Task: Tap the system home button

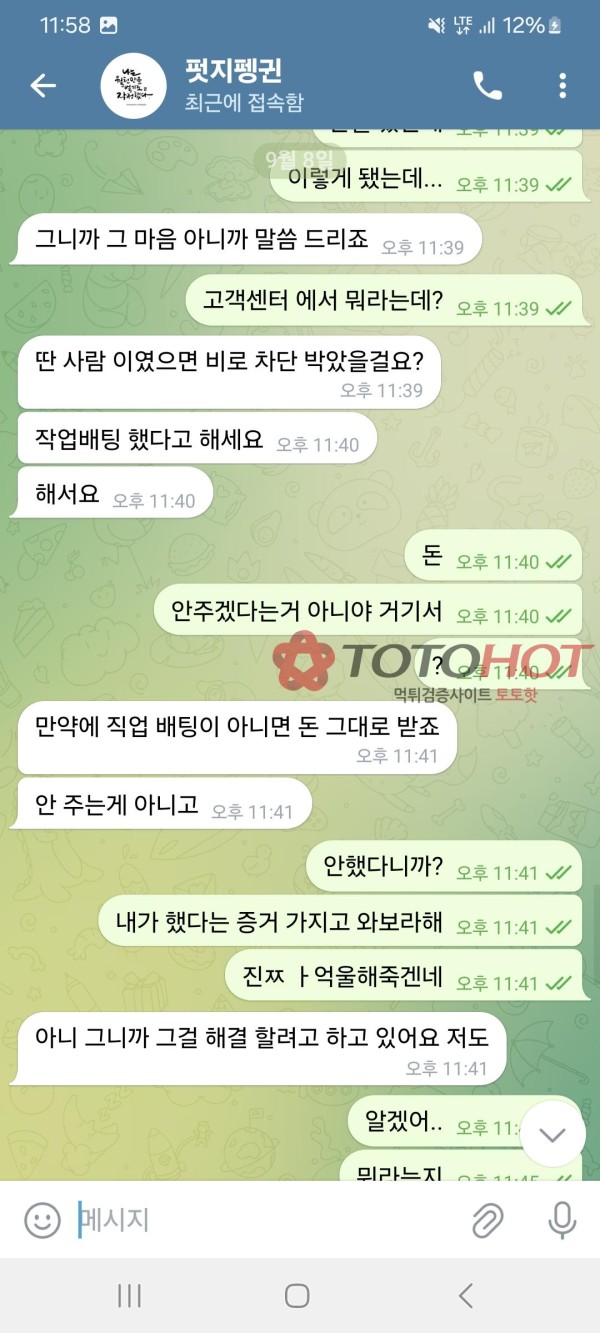Action: tap(297, 1296)
